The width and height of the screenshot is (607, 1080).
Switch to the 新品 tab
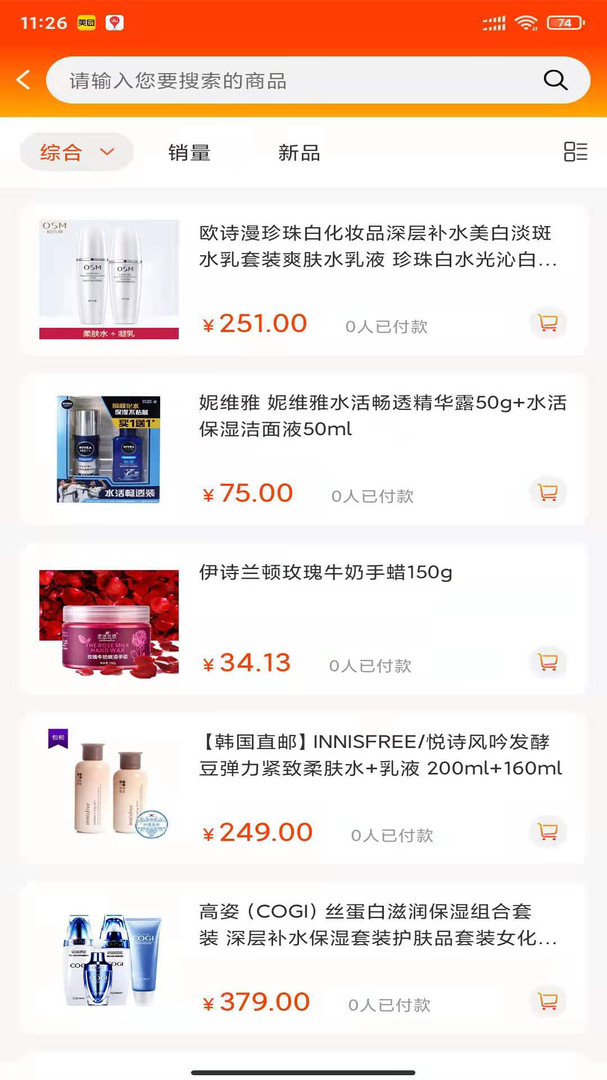(299, 152)
